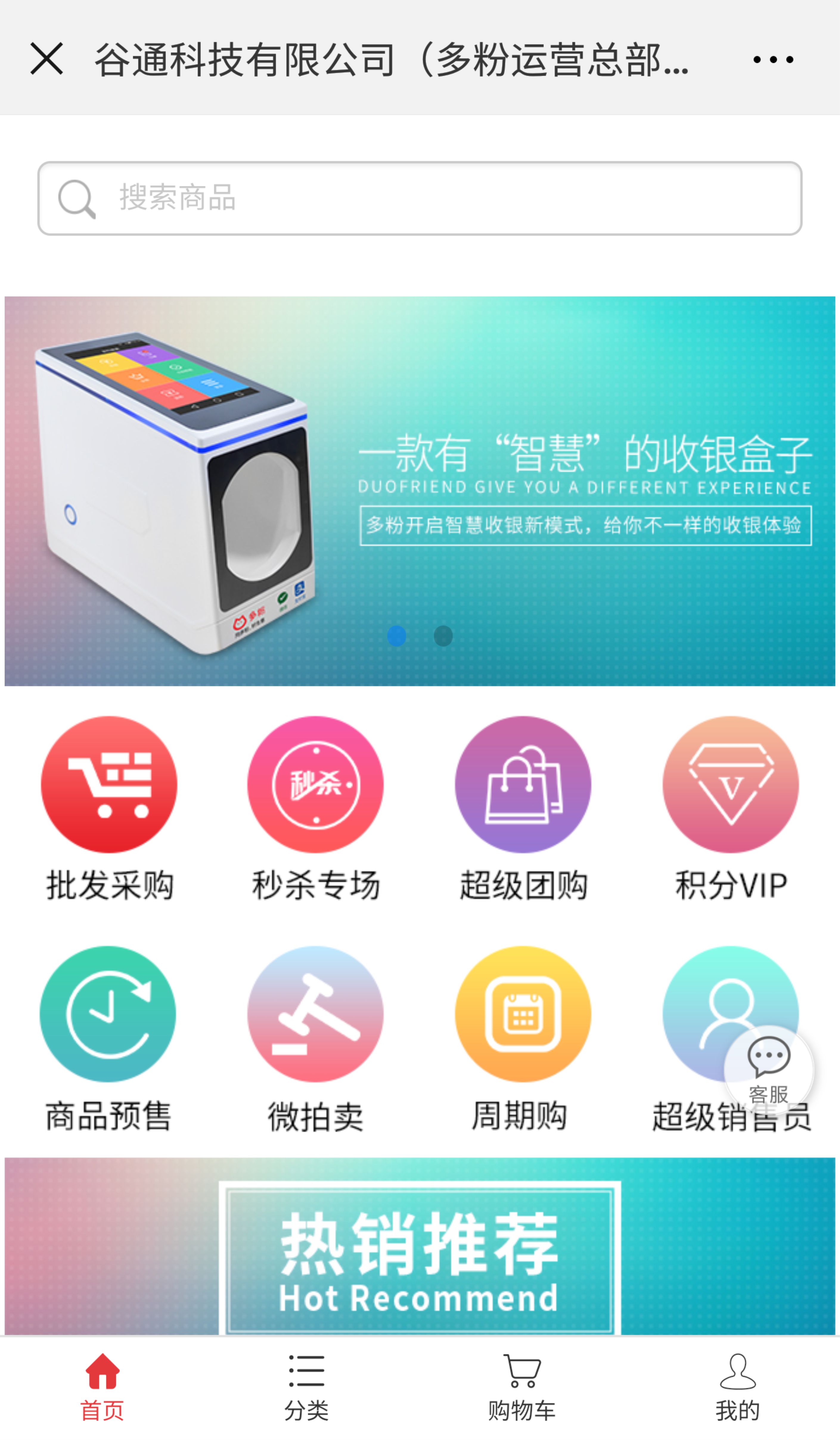Viewport: 840px width, 1440px height.
Task: Select 积分VIP points section
Action: 730,806
